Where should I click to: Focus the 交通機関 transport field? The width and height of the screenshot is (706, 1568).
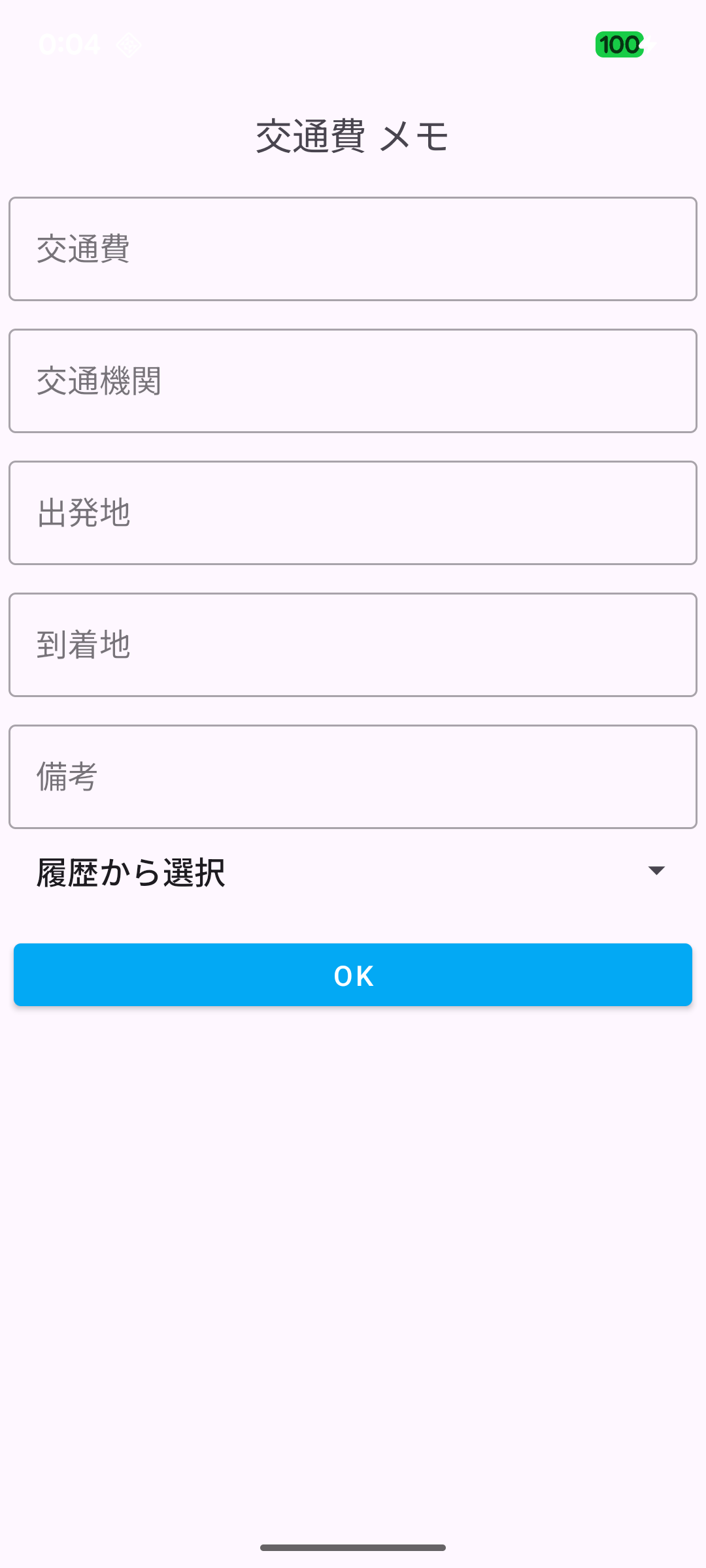click(353, 381)
